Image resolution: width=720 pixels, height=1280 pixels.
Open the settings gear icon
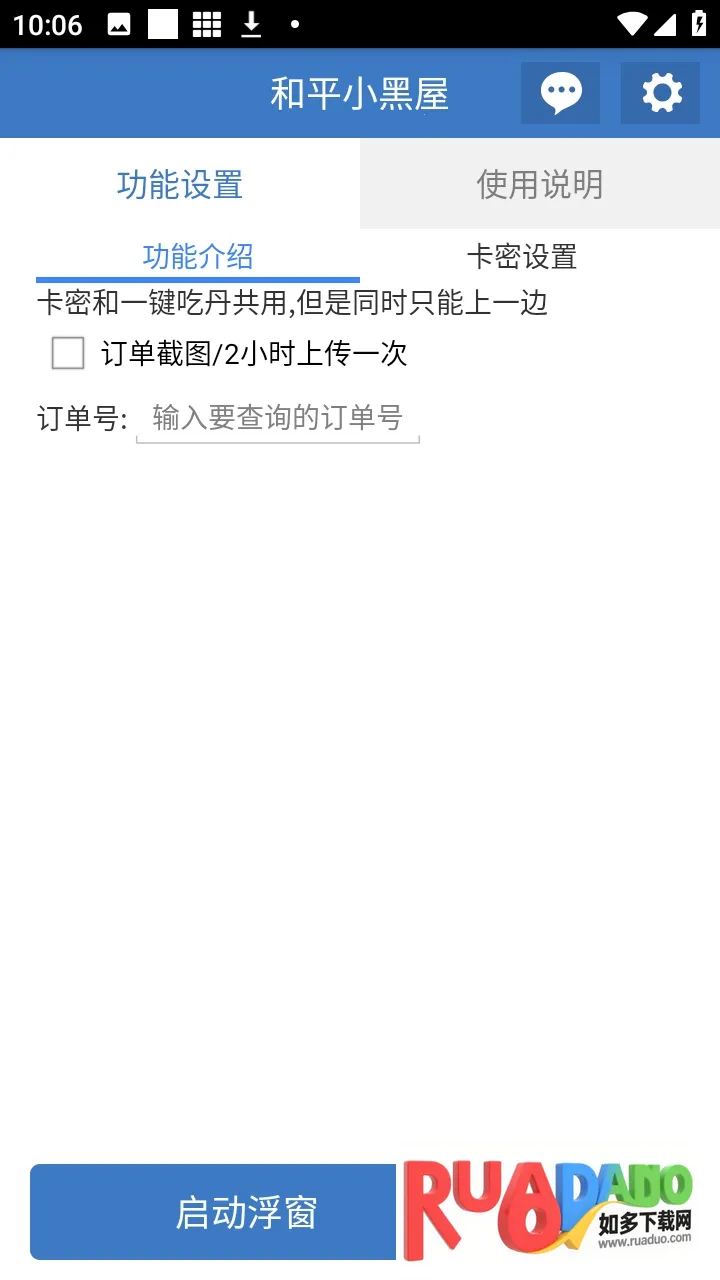(660, 93)
